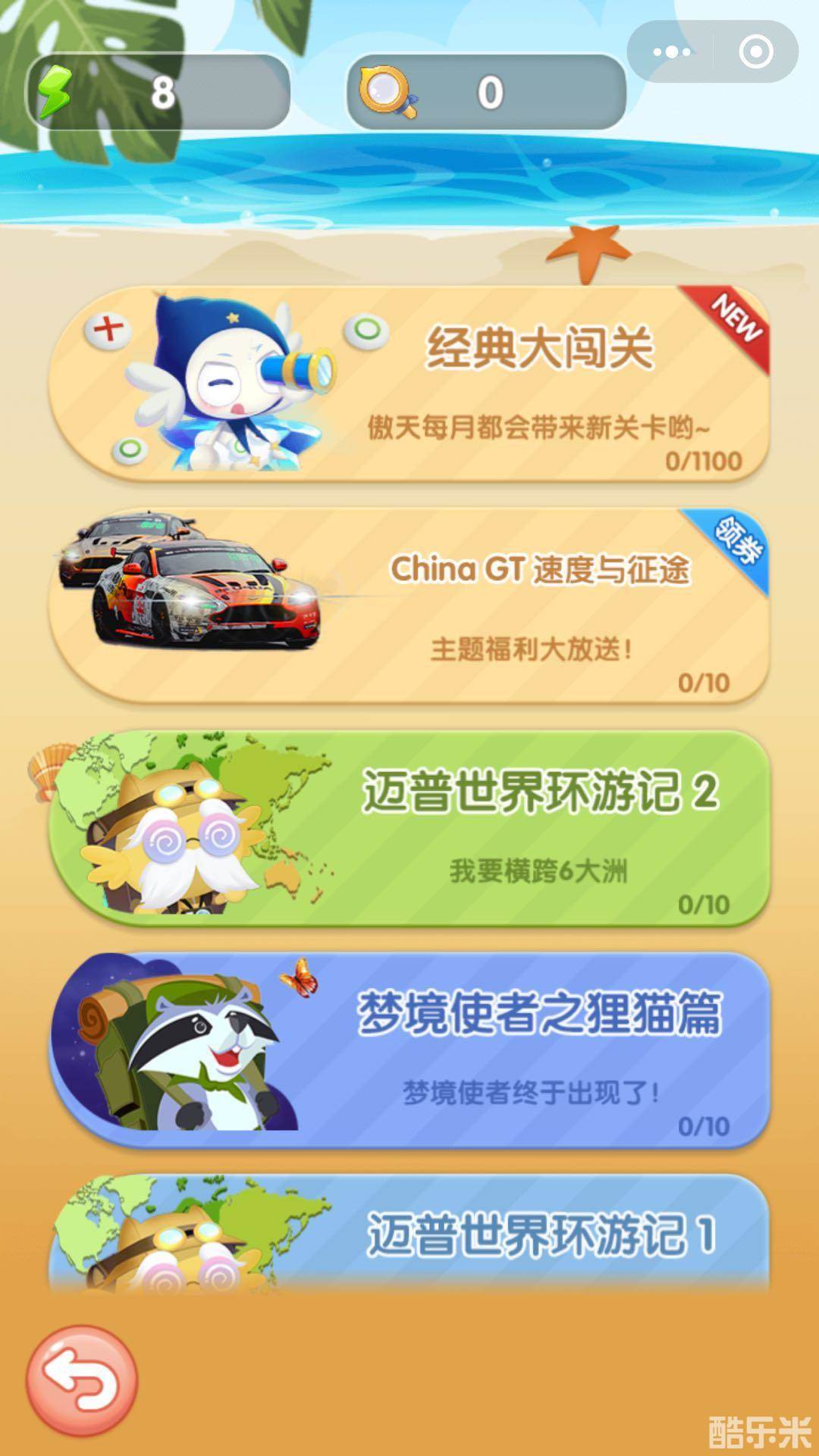Open China GT 速度与征途 theme pack
This screenshot has height=1456, width=819.
coord(409,605)
